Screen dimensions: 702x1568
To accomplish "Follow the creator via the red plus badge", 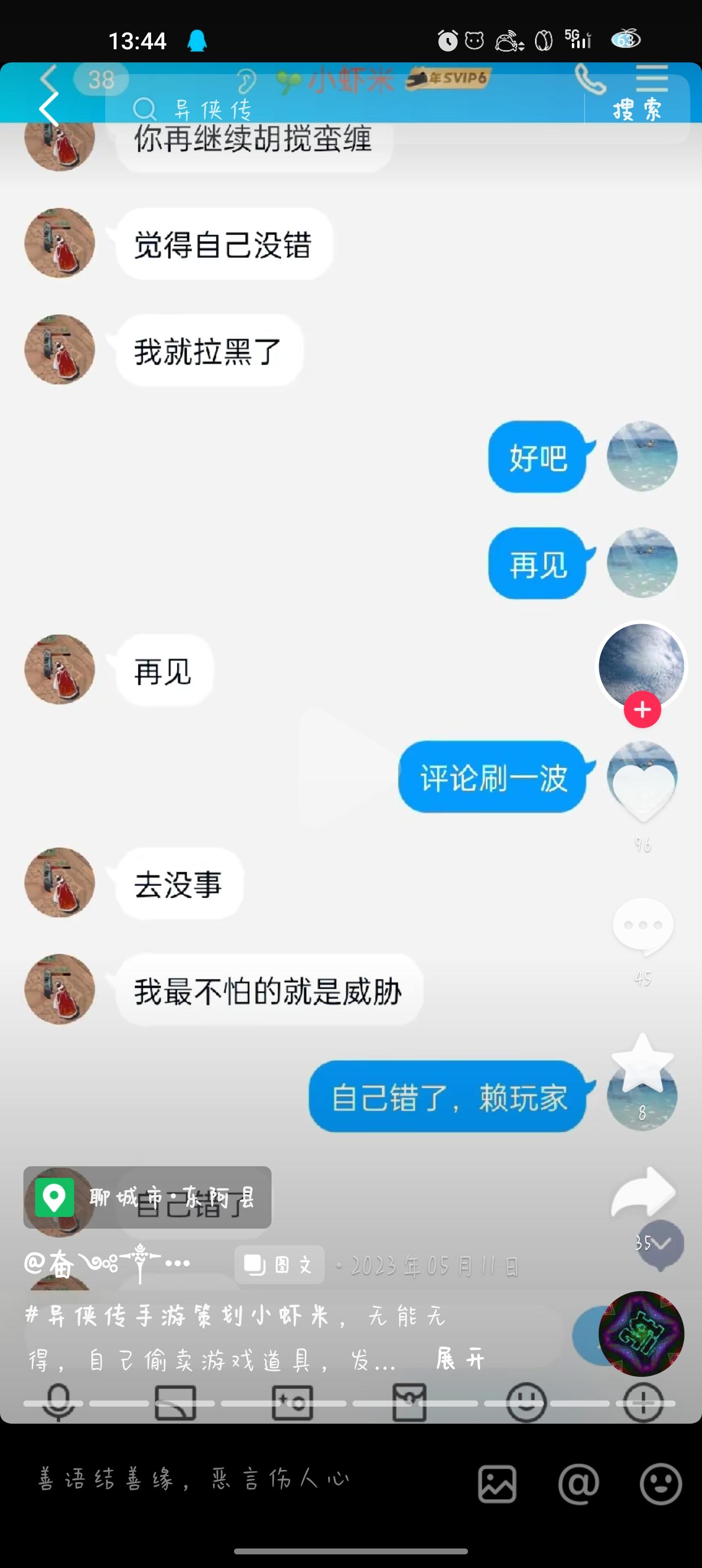I will click(642, 708).
